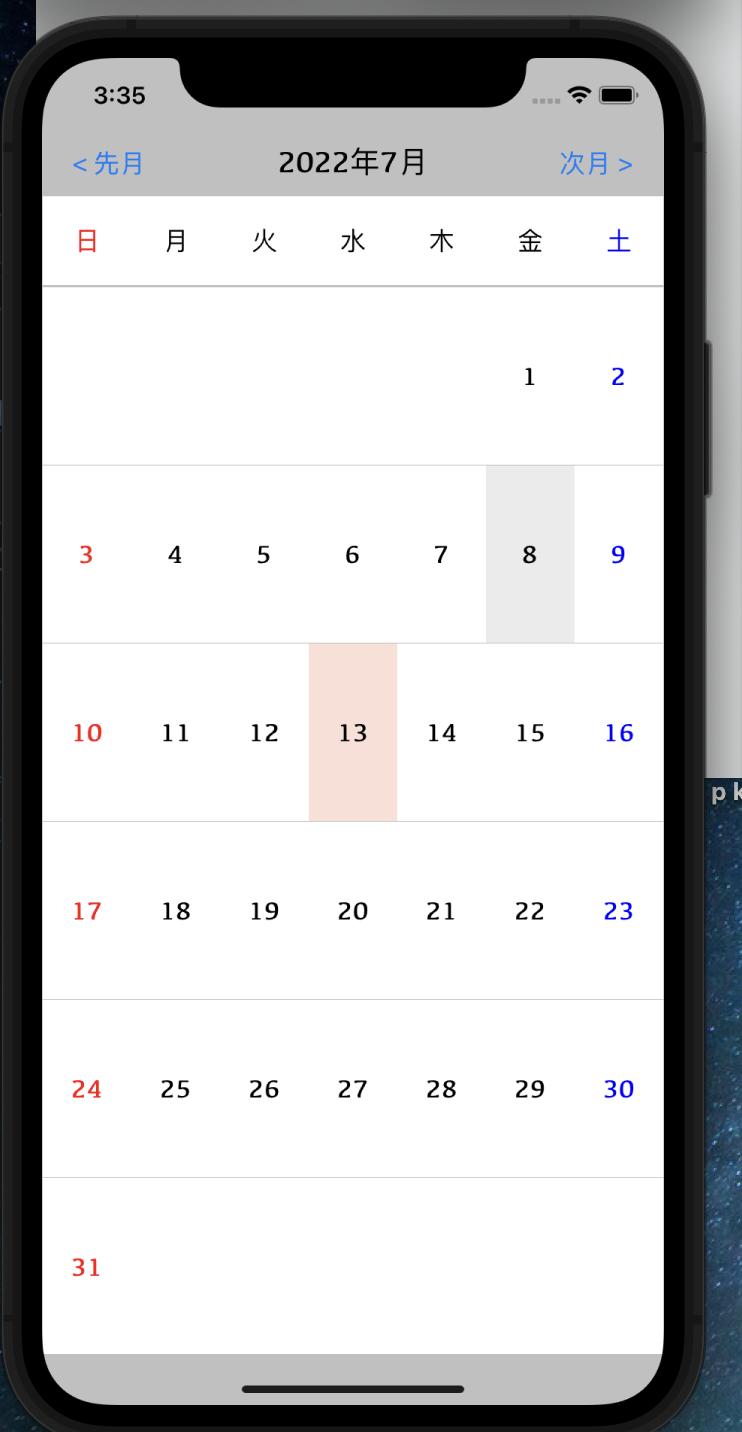This screenshot has width=742, height=1432.
Task: Select the date 13 in pink
Action: [353, 733]
